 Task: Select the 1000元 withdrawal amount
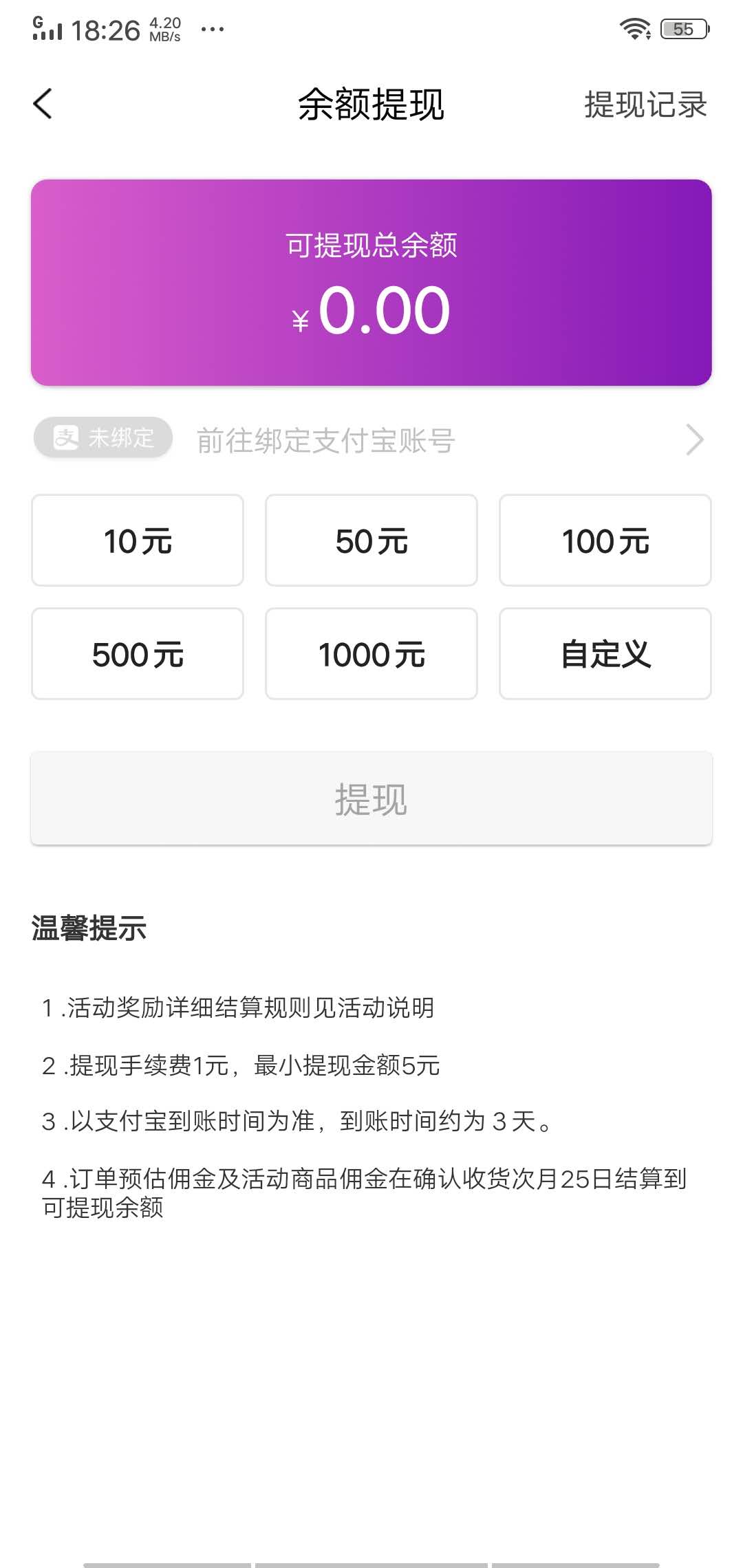coord(370,653)
